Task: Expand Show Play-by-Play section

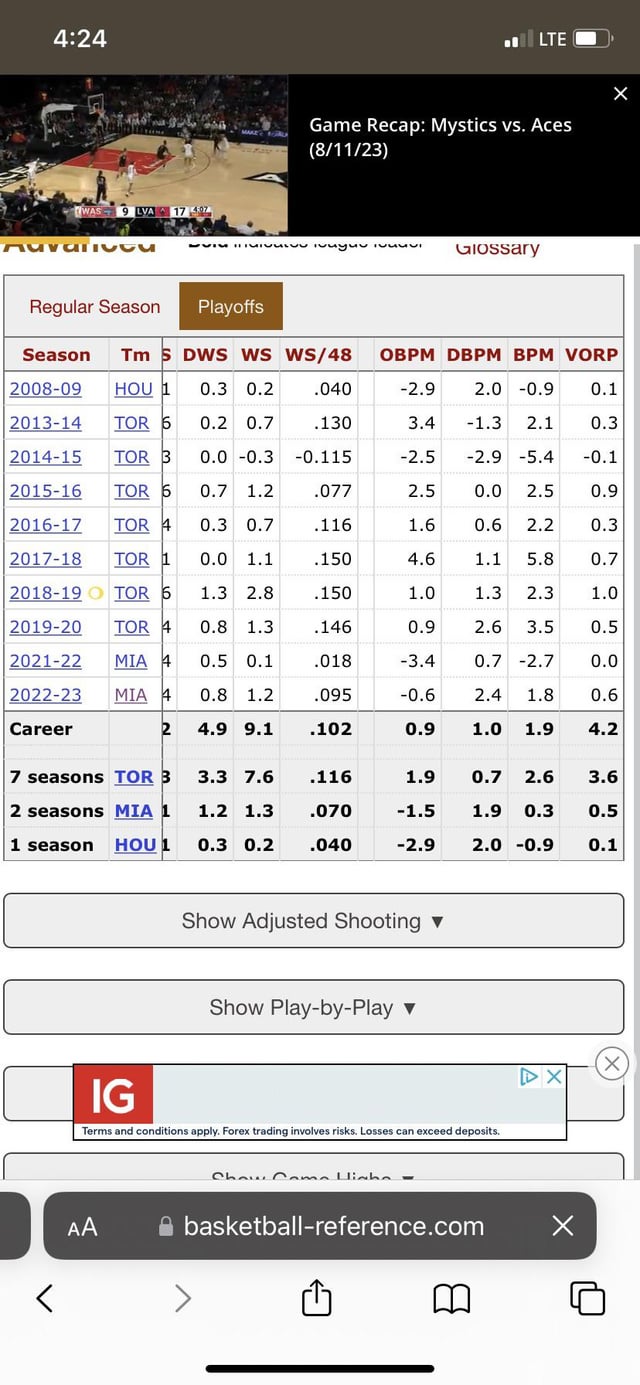Action: pyautogui.click(x=313, y=1008)
